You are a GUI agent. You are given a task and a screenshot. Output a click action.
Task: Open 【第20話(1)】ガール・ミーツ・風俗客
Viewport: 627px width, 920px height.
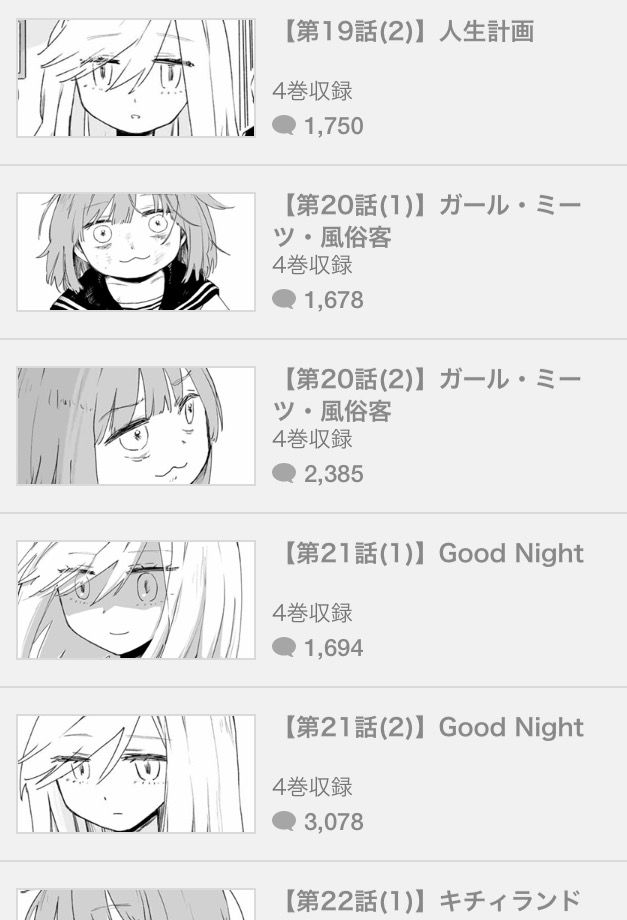click(x=428, y=221)
